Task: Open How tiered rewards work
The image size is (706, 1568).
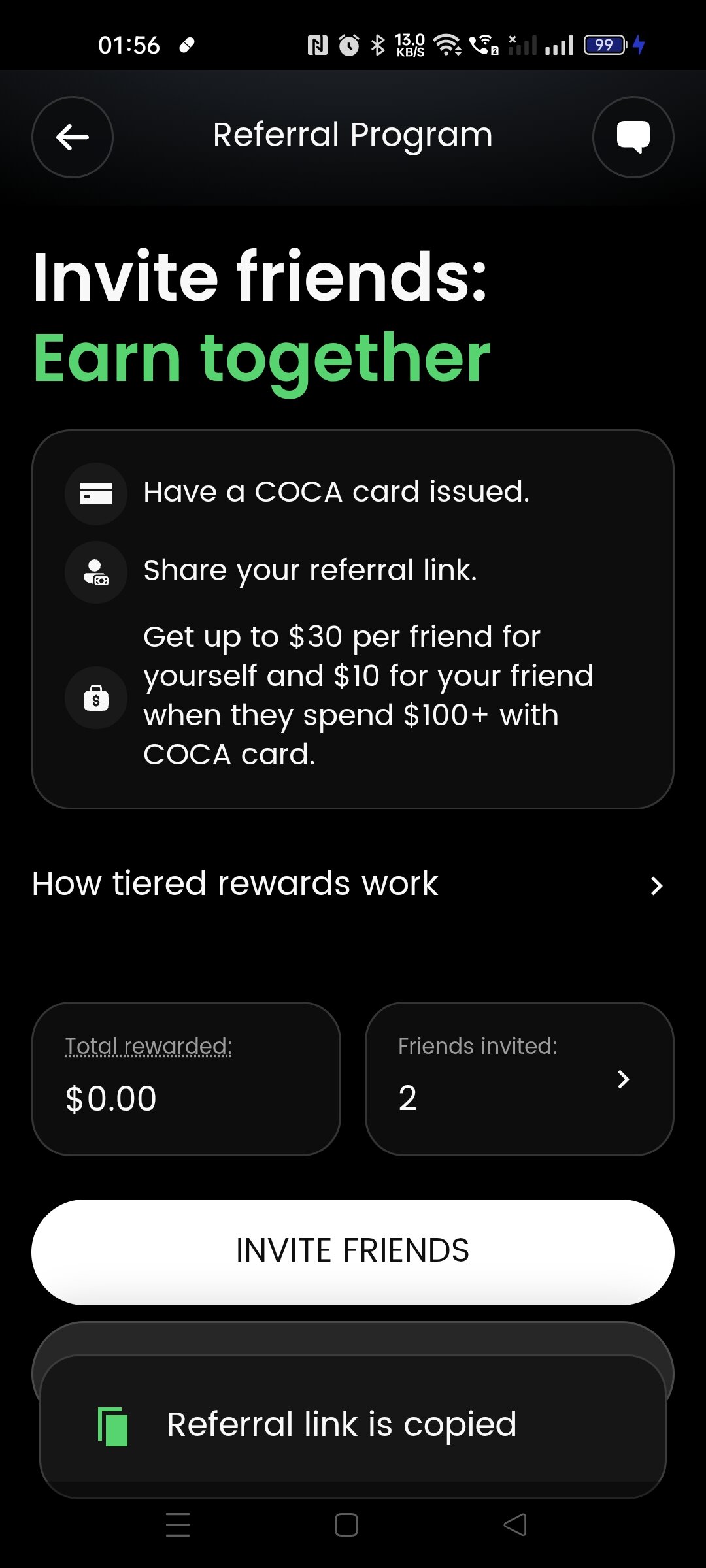Action: click(352, 885)
